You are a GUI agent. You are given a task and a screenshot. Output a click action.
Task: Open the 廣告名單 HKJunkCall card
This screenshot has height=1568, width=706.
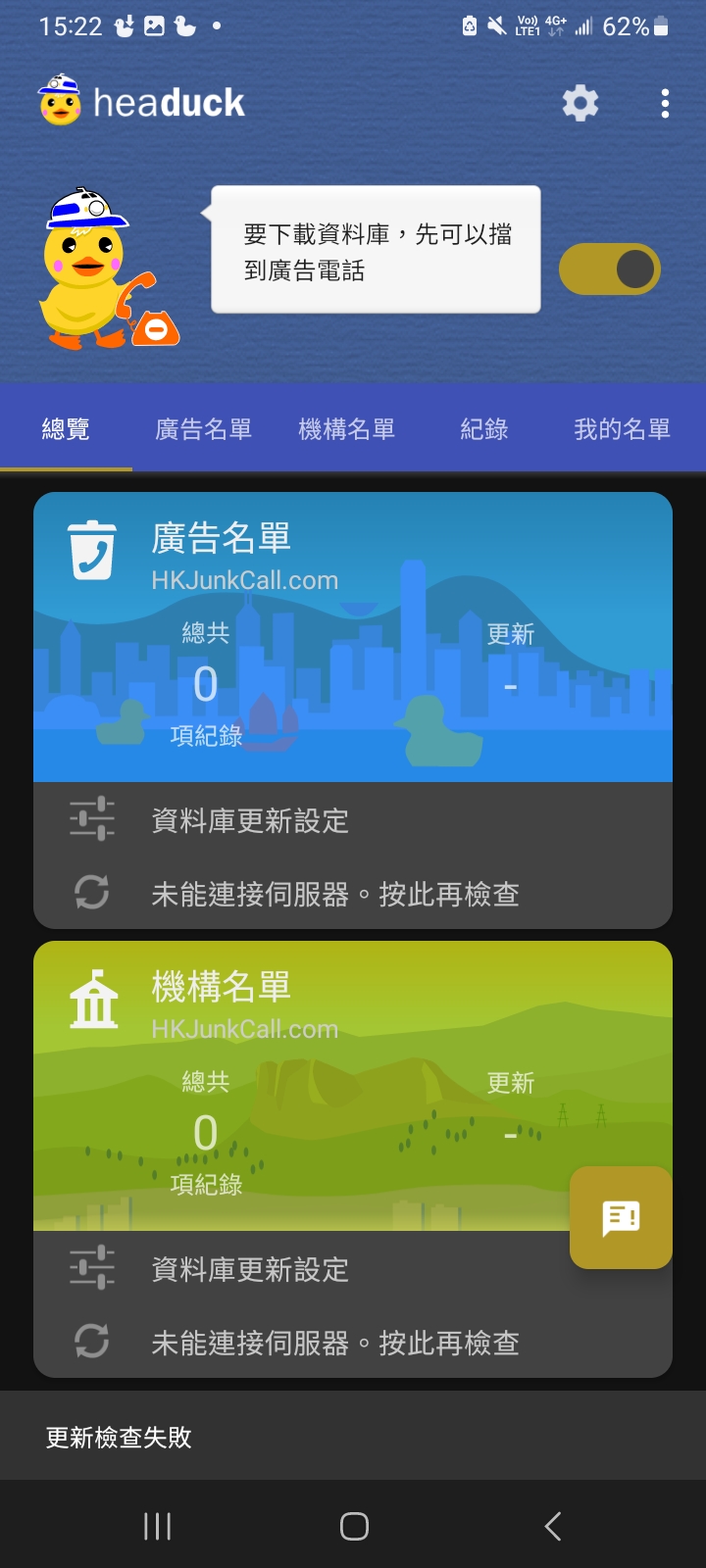tap(353, 637)
